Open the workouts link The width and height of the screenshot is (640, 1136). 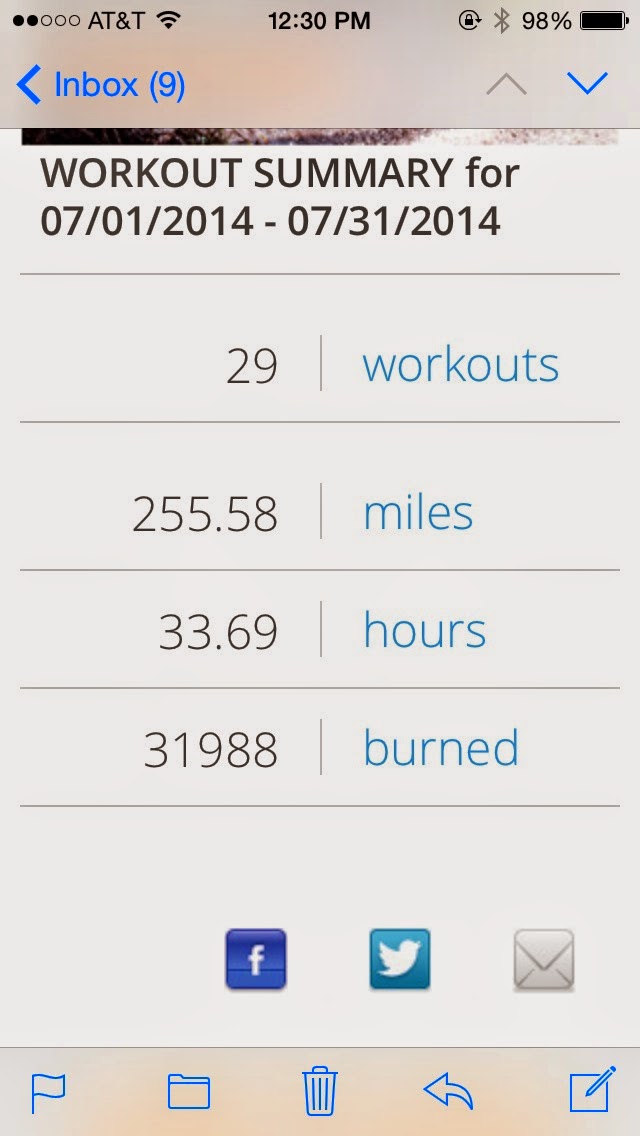(461, 364)
